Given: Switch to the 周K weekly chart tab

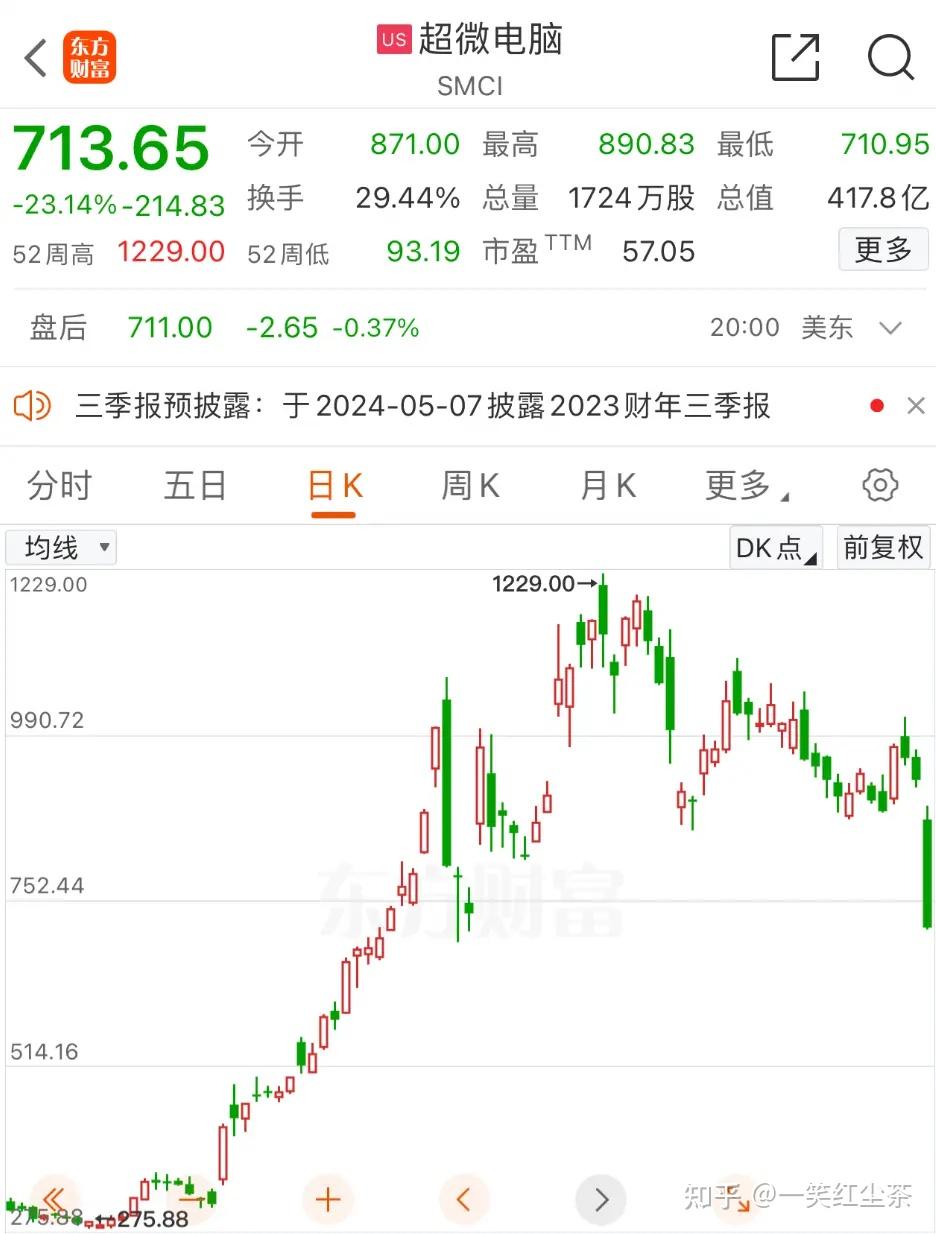Looking at the screenshot, I should pyautogui.click(x=468, y=485).
